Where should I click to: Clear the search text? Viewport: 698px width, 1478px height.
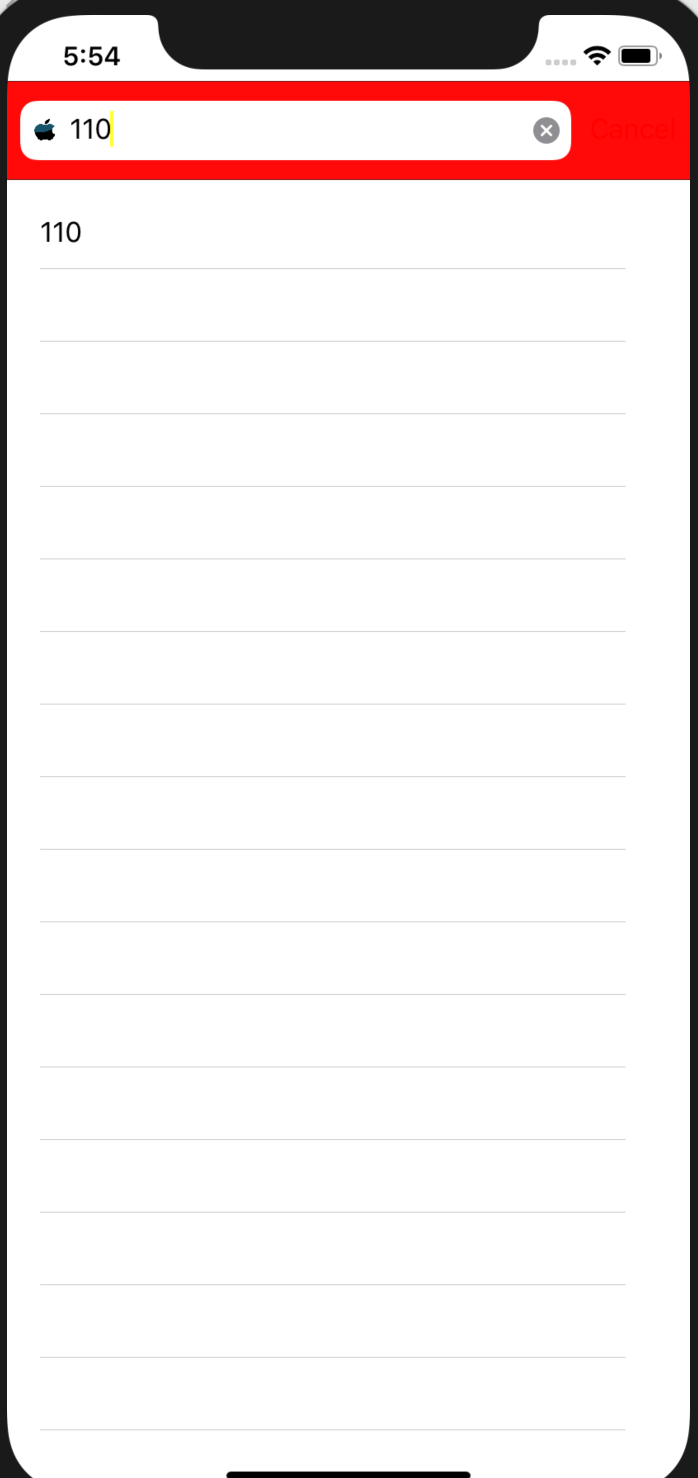pos(546,130)
